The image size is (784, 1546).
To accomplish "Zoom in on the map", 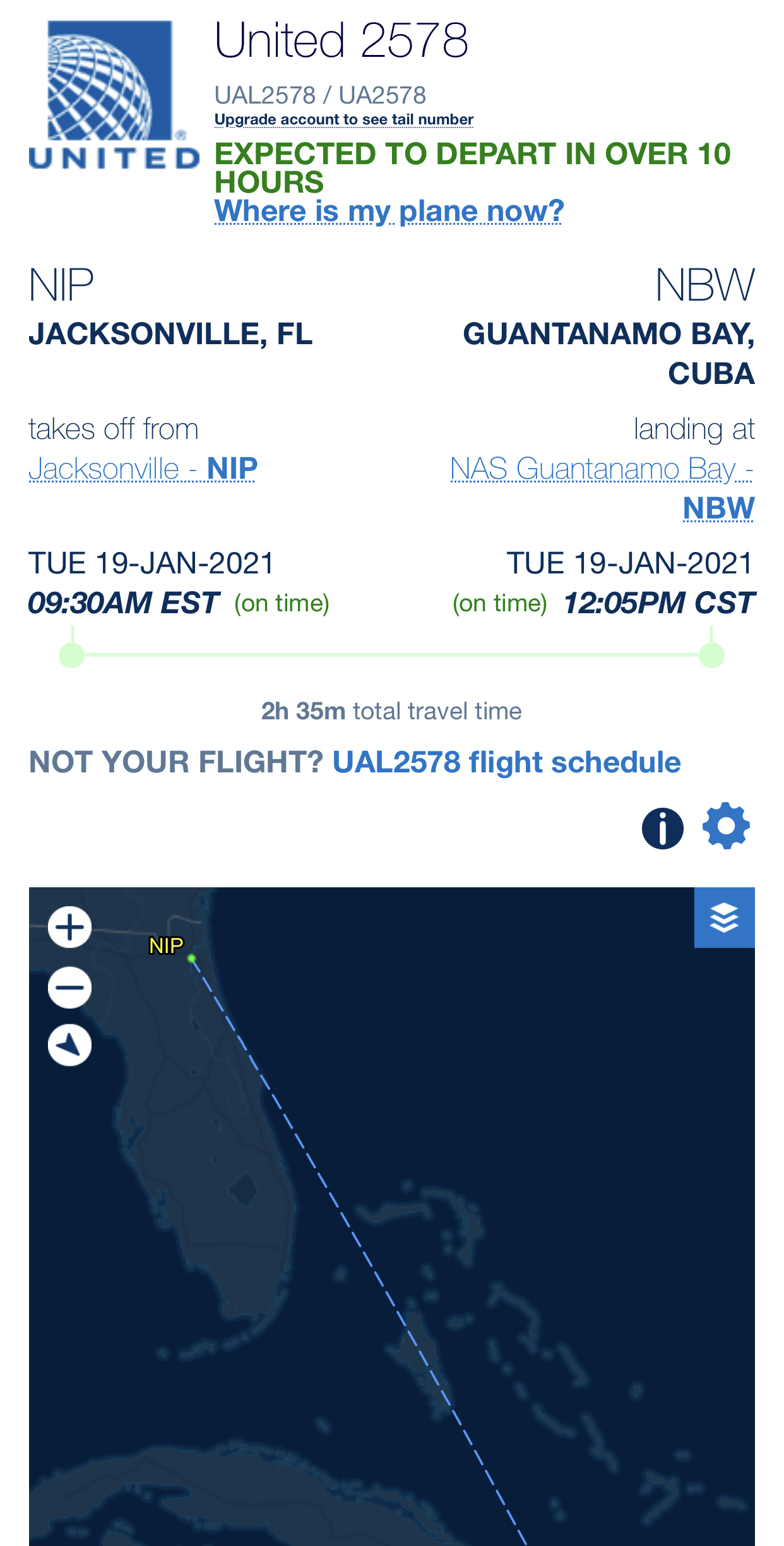I will 70,927.
